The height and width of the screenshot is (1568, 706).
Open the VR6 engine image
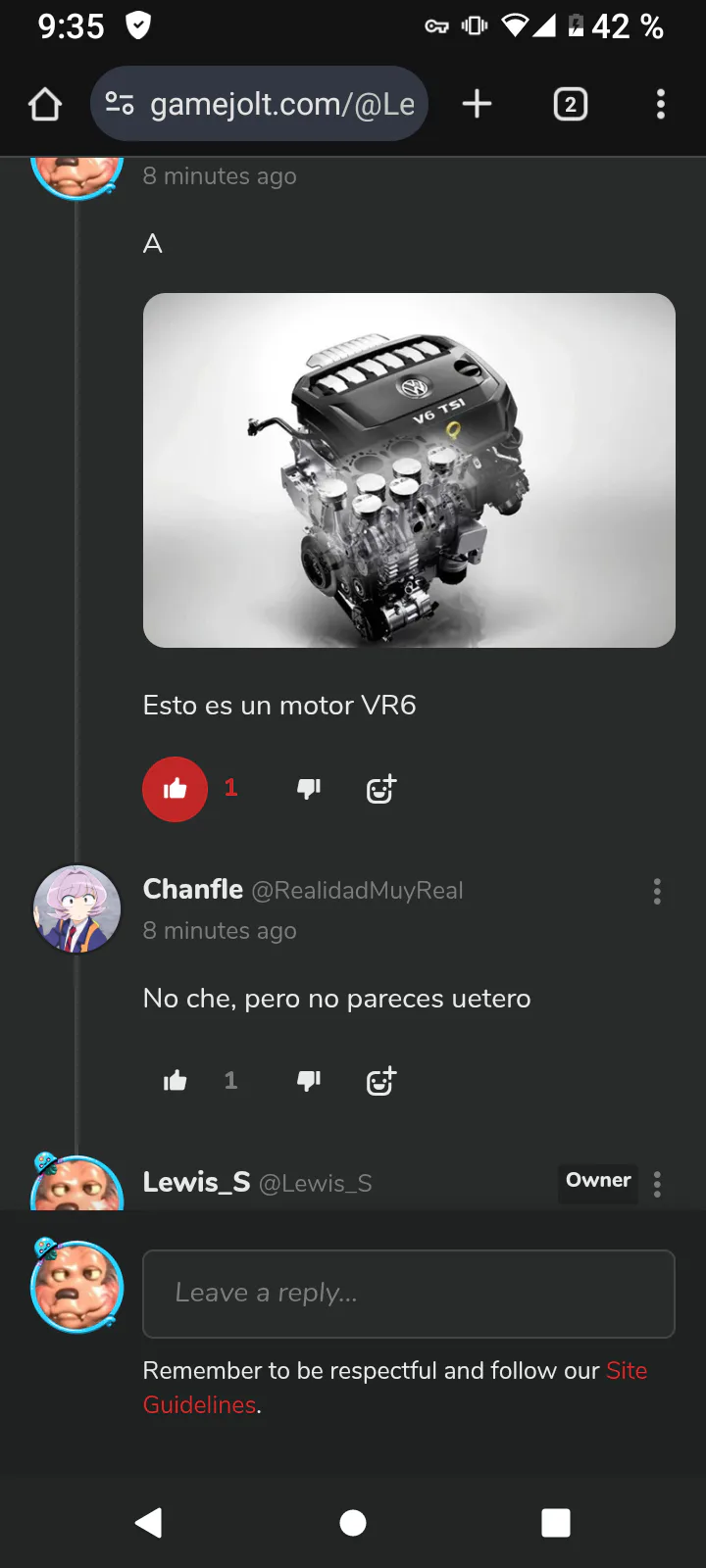coord(409,470)
